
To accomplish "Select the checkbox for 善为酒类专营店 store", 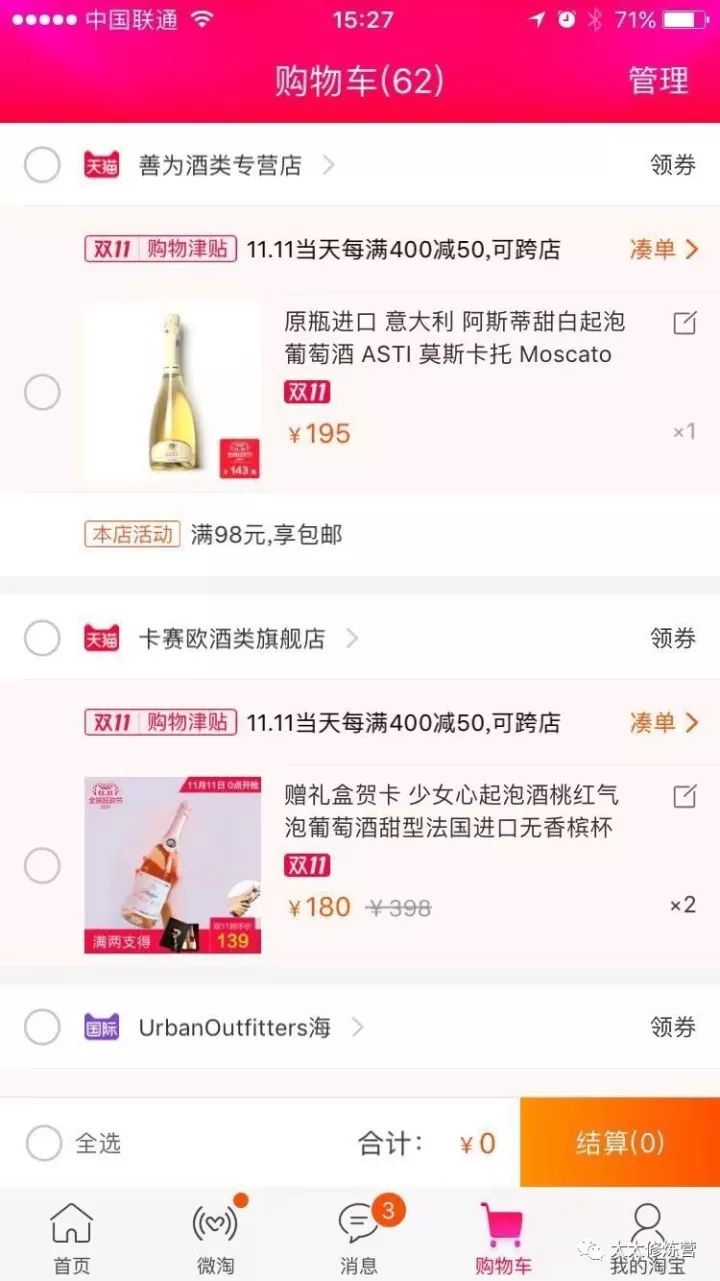I will (x=42, y=164).
